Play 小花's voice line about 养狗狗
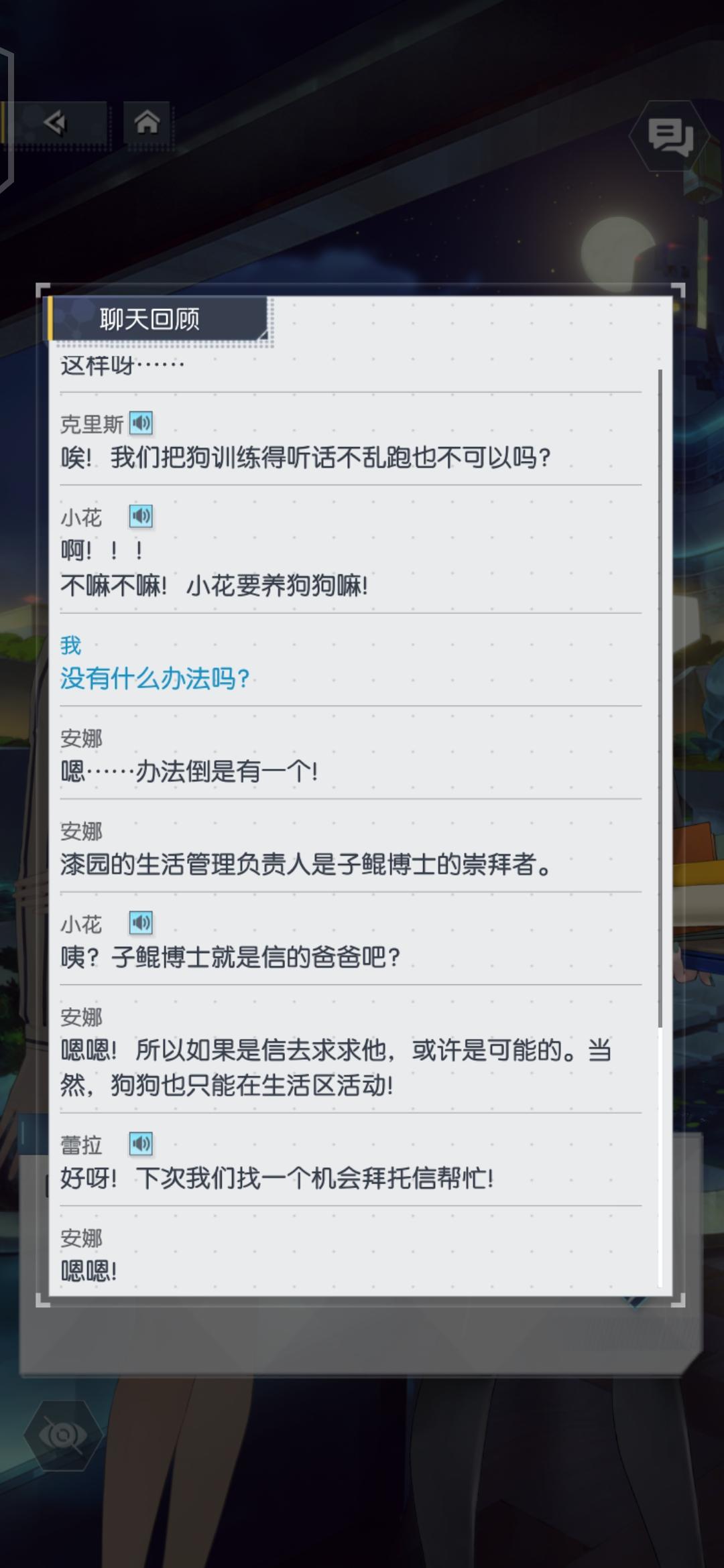724x1568 pixels. point(141,517)
